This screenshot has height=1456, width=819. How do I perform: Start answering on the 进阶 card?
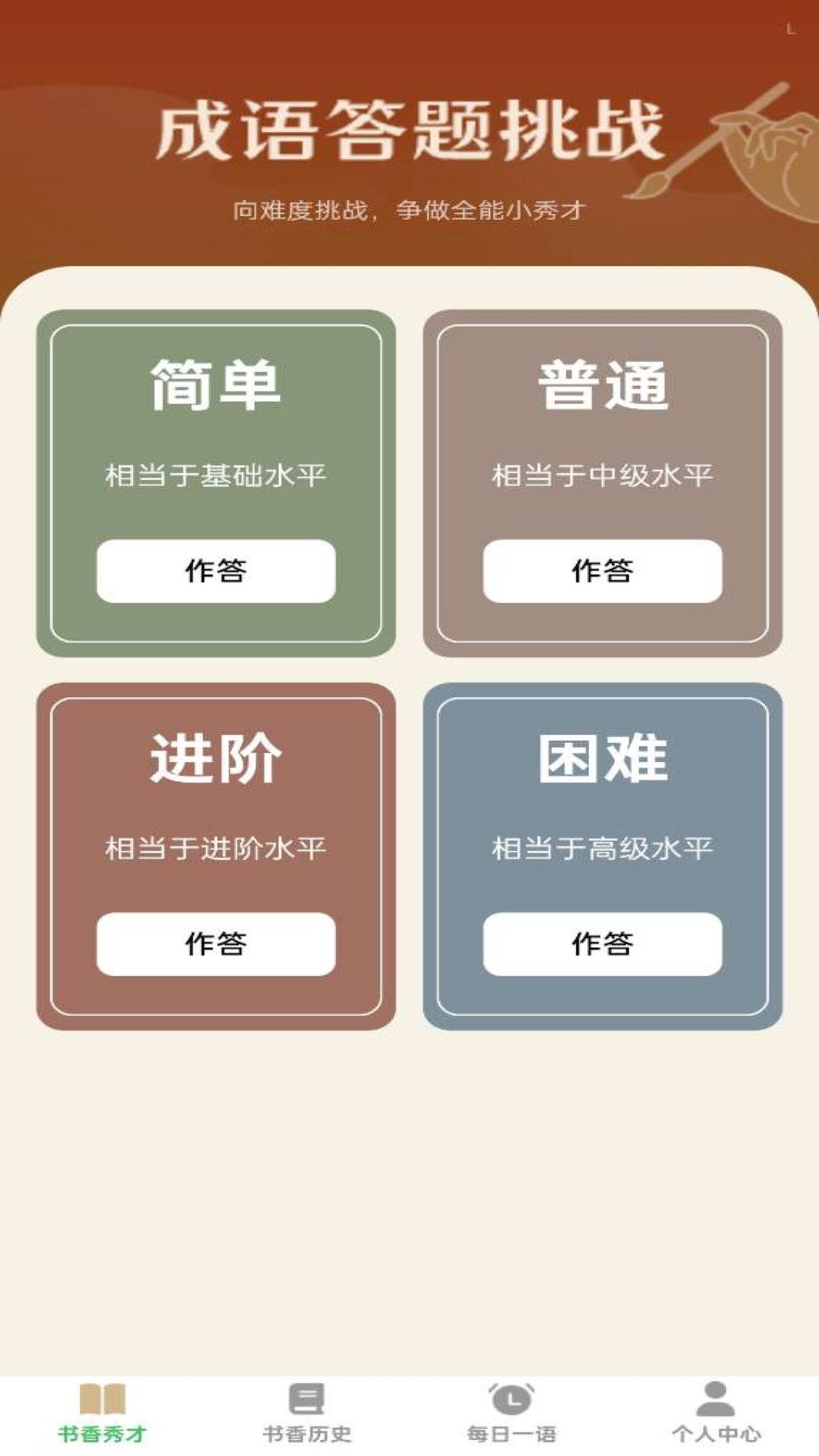[215, 944]
